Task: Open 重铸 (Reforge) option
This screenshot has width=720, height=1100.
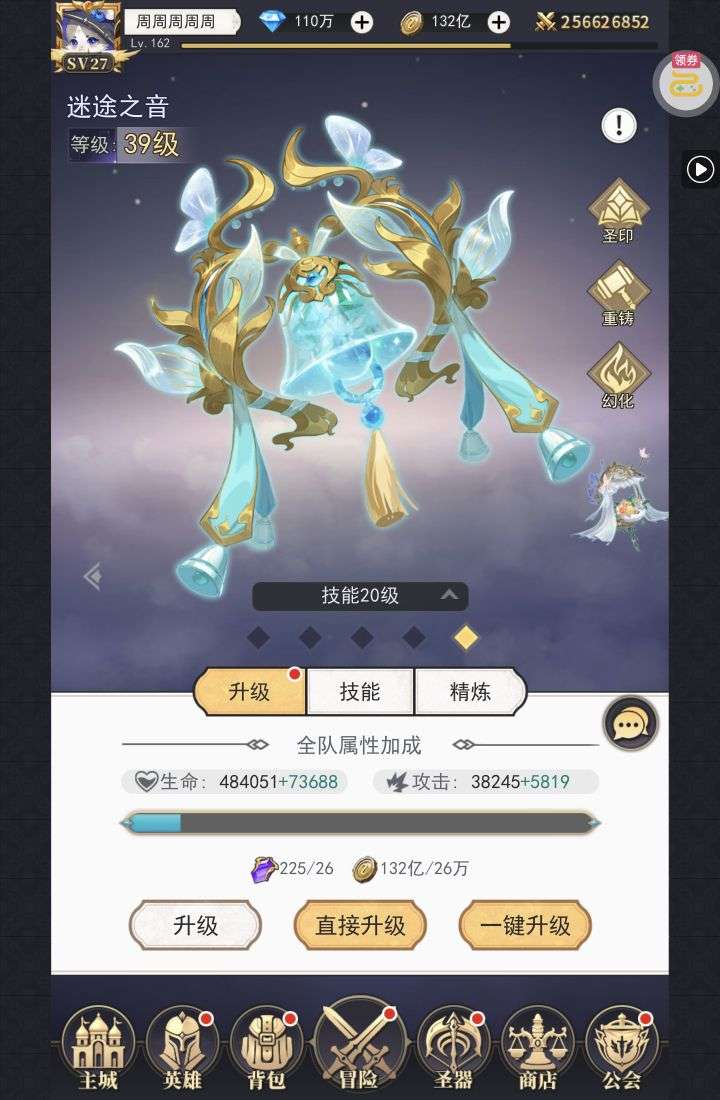Action: (x=618, y=292)
